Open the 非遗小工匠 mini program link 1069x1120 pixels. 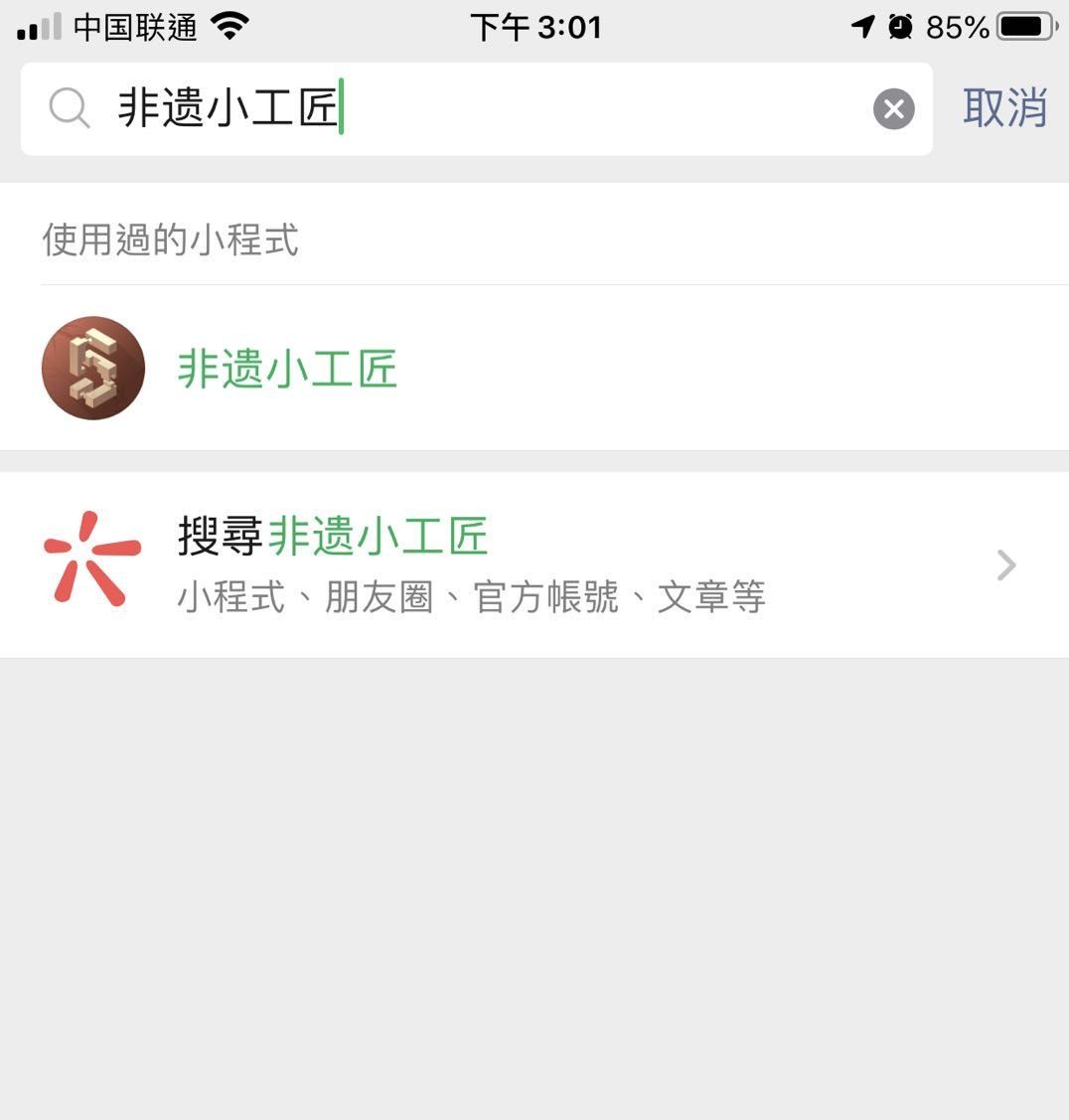pos(287,368)
